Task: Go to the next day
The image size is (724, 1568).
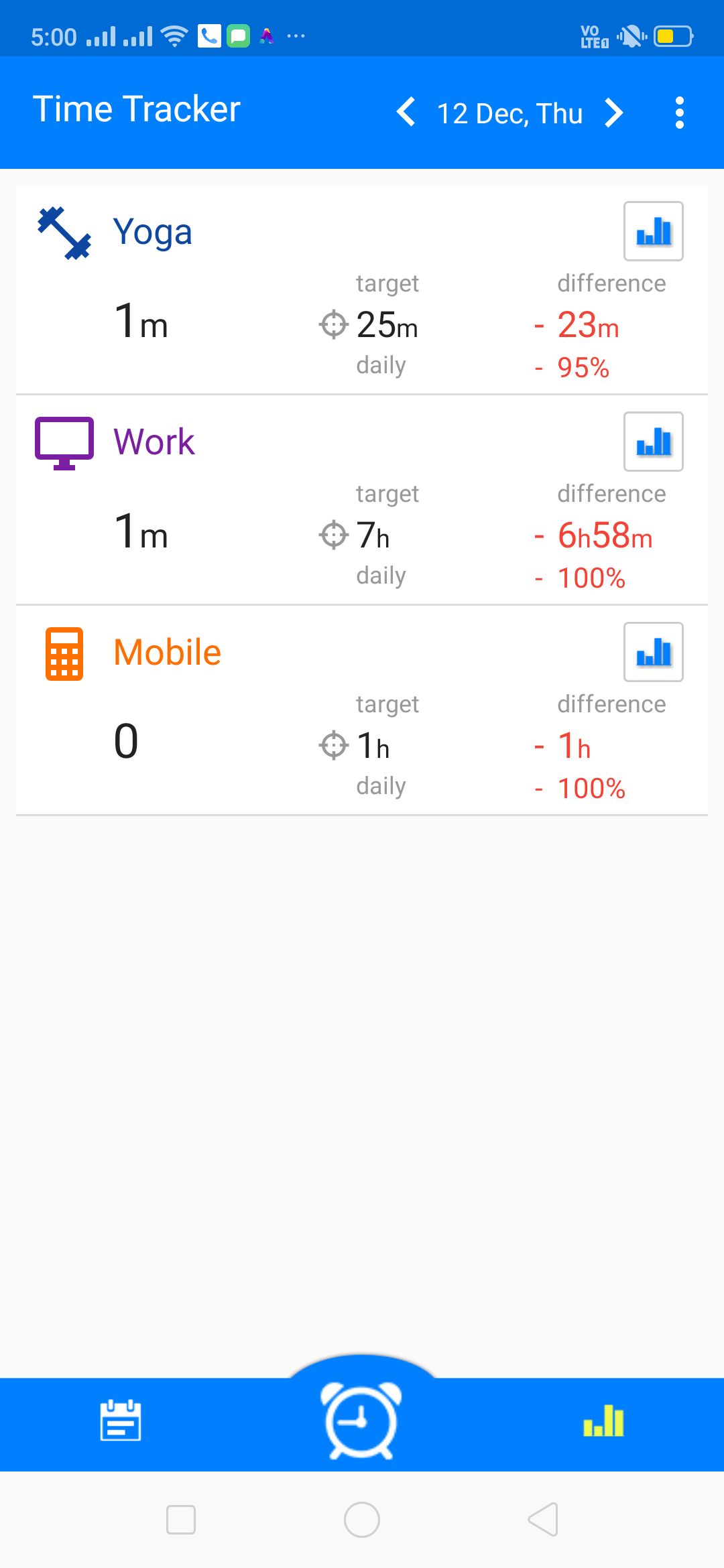Action: 613,113
